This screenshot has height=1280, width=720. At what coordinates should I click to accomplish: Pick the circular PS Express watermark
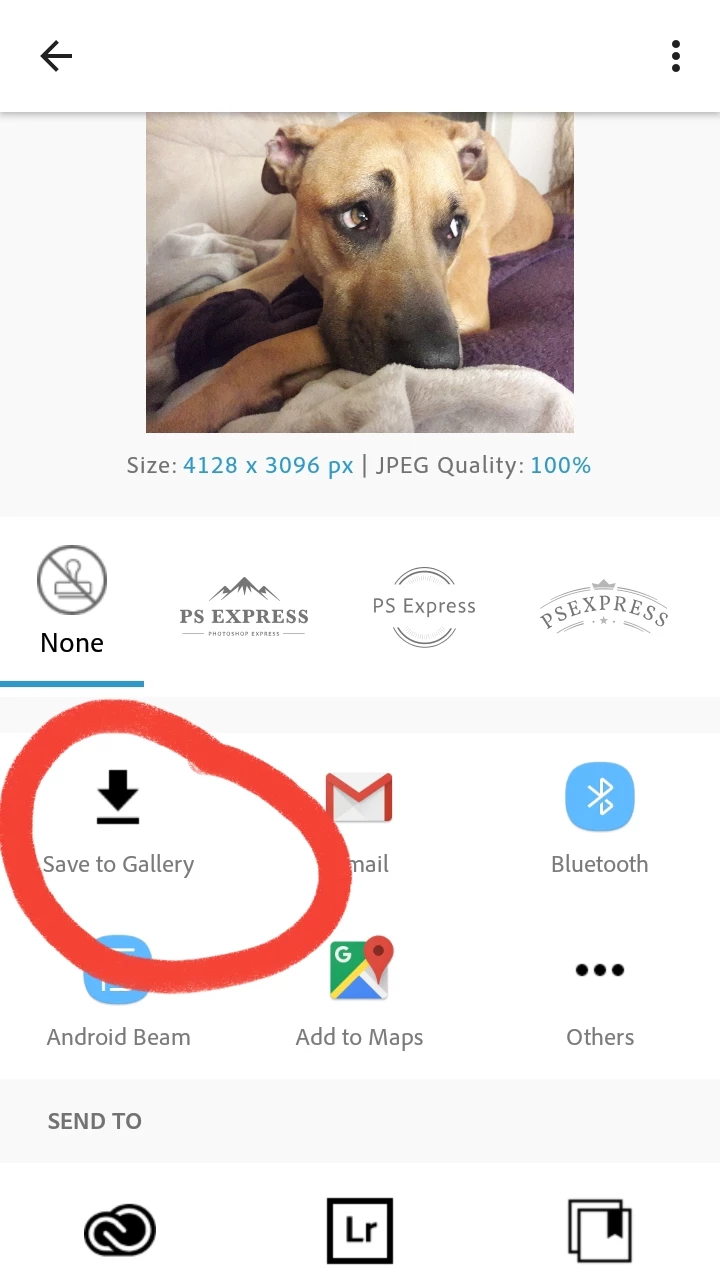pos(424,606)
